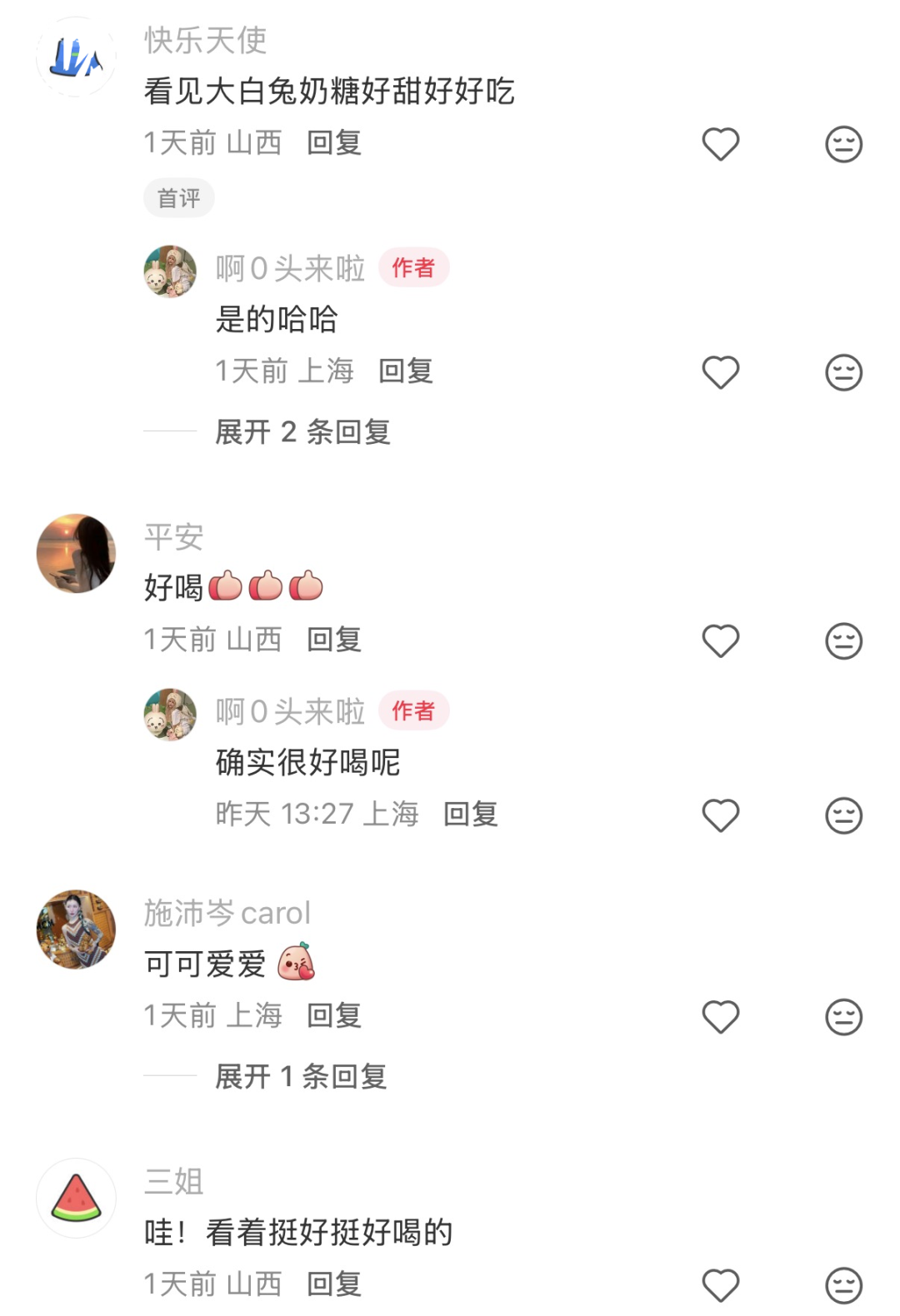Reply to 平安's 好喝 comment
Screen dimensions: 900x1316
[333, 640]
